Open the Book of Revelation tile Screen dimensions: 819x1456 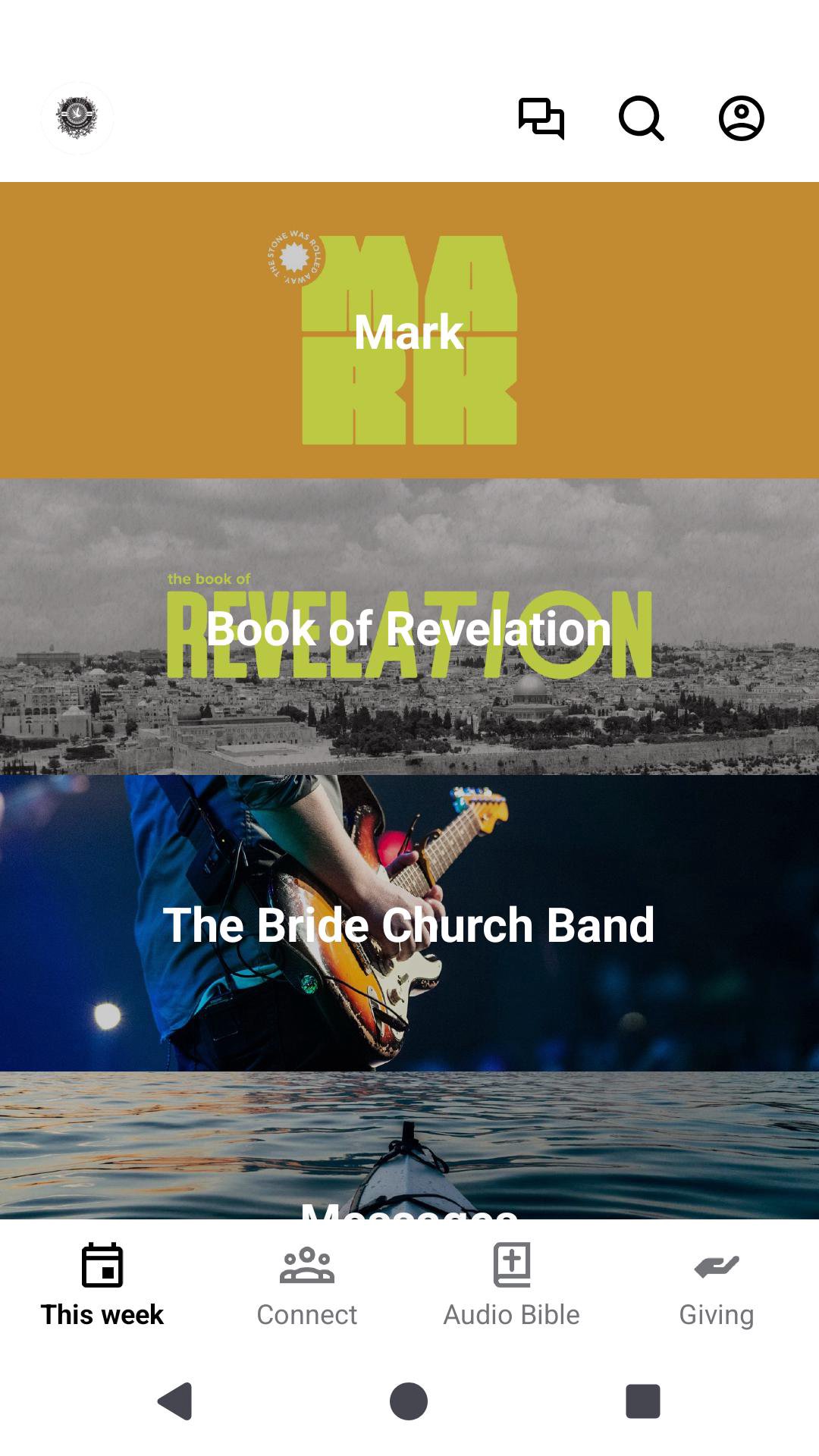pyautogui.click(x=409, y=628)
